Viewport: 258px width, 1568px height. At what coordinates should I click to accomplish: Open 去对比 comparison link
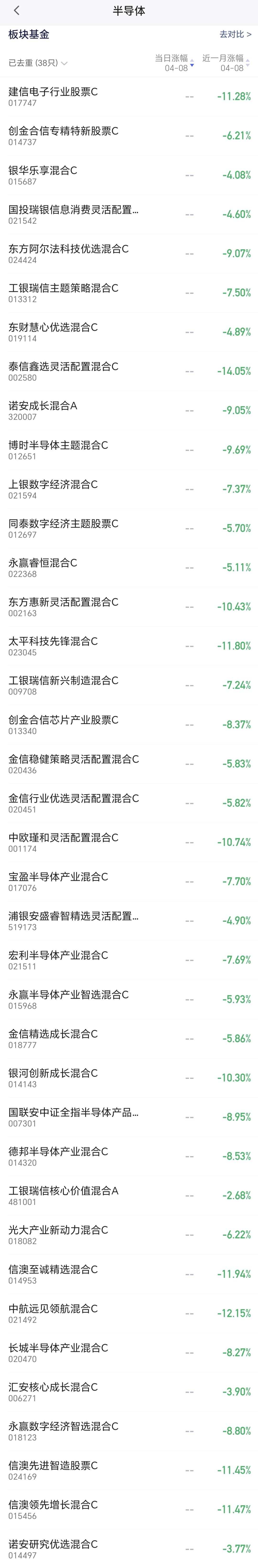pyautogui.click(x=235, y=35)
